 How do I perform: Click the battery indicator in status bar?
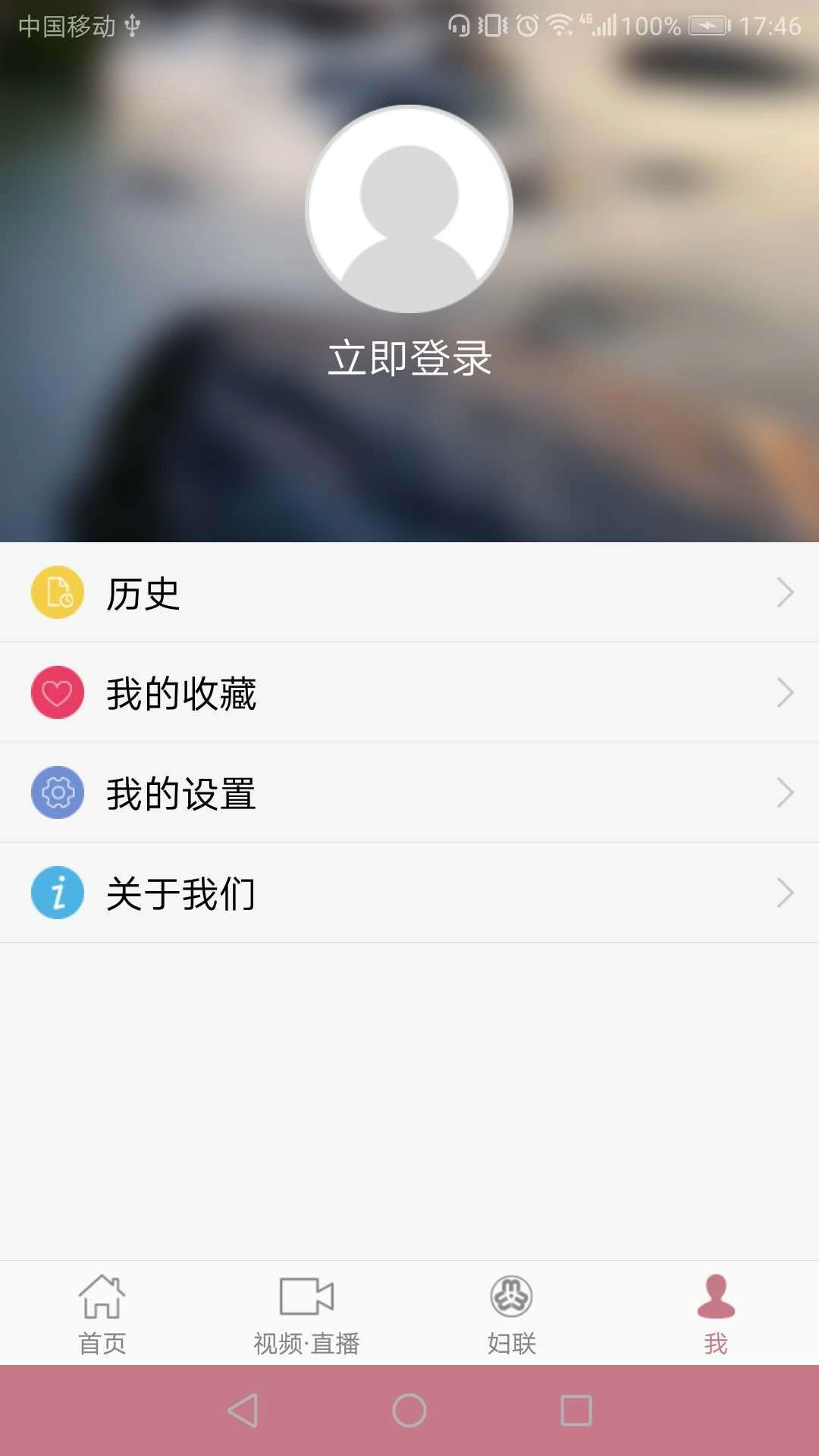click(x=705, y=24)
